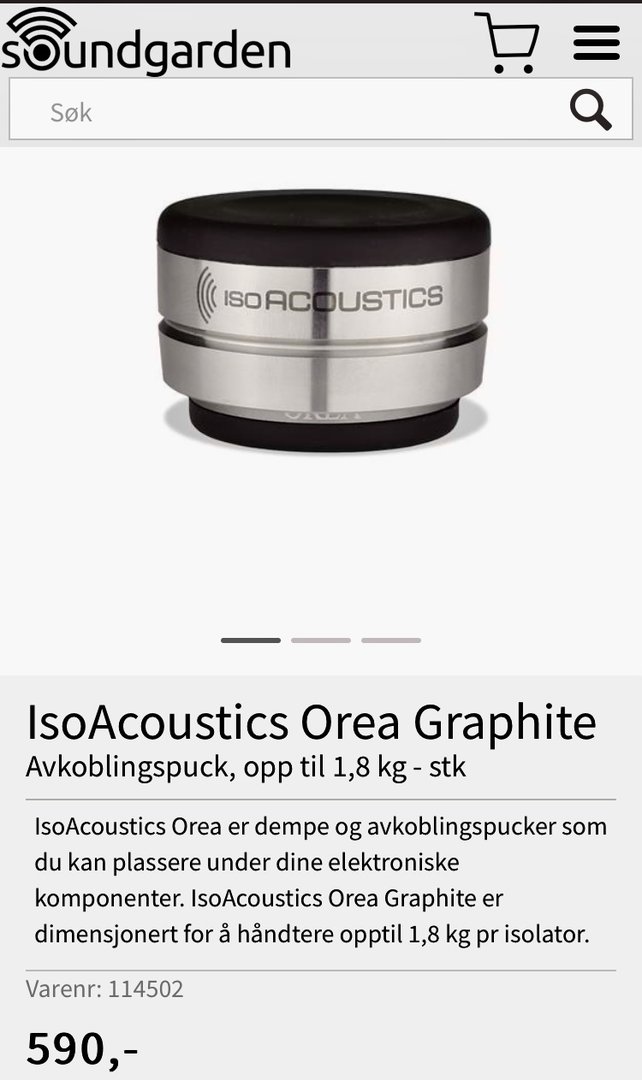Open the hamburger menu
The height and width of the screenshot is (1080, 642).
point(596,43)
